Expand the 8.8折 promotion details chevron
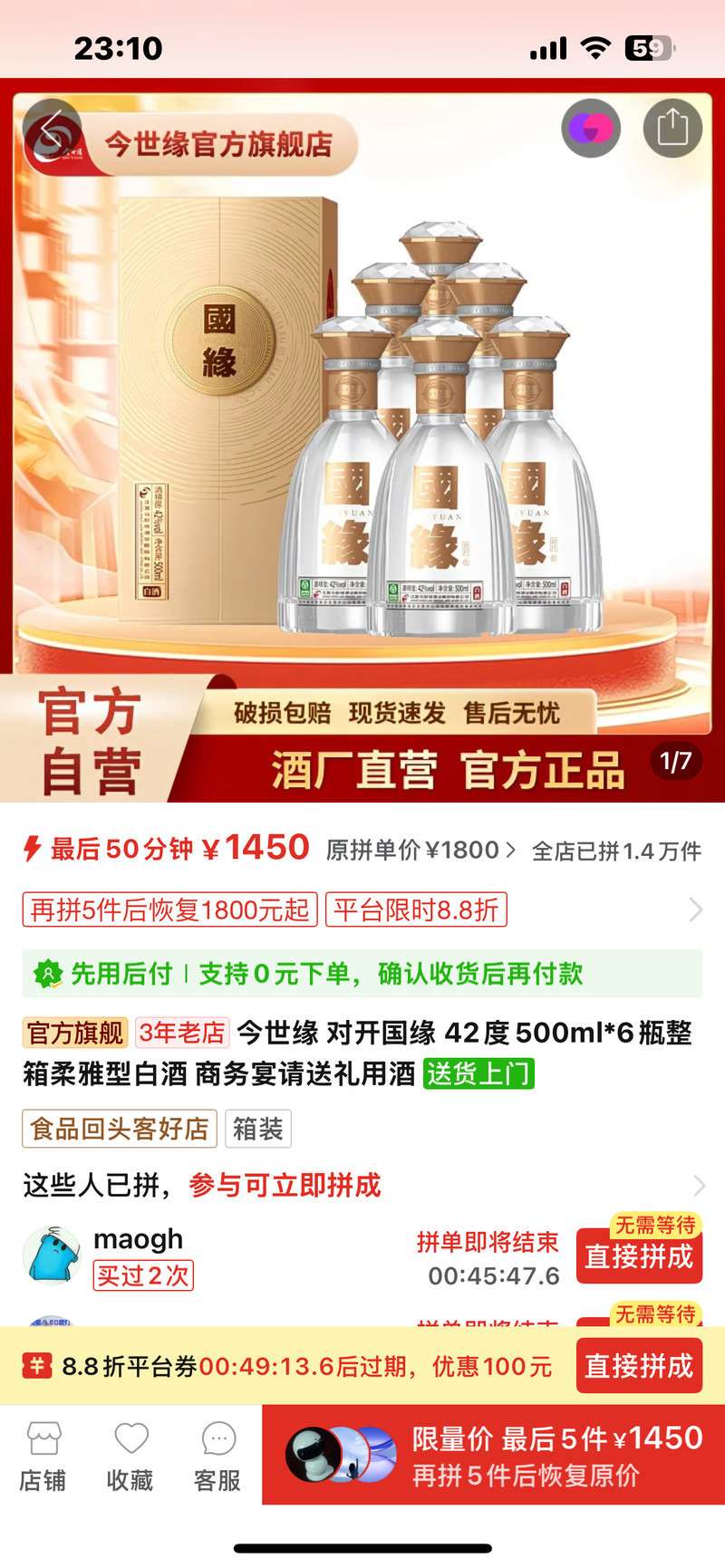The width and height of the screenshot is (725, 1568). pyautogui.click(x=695, y=909)
